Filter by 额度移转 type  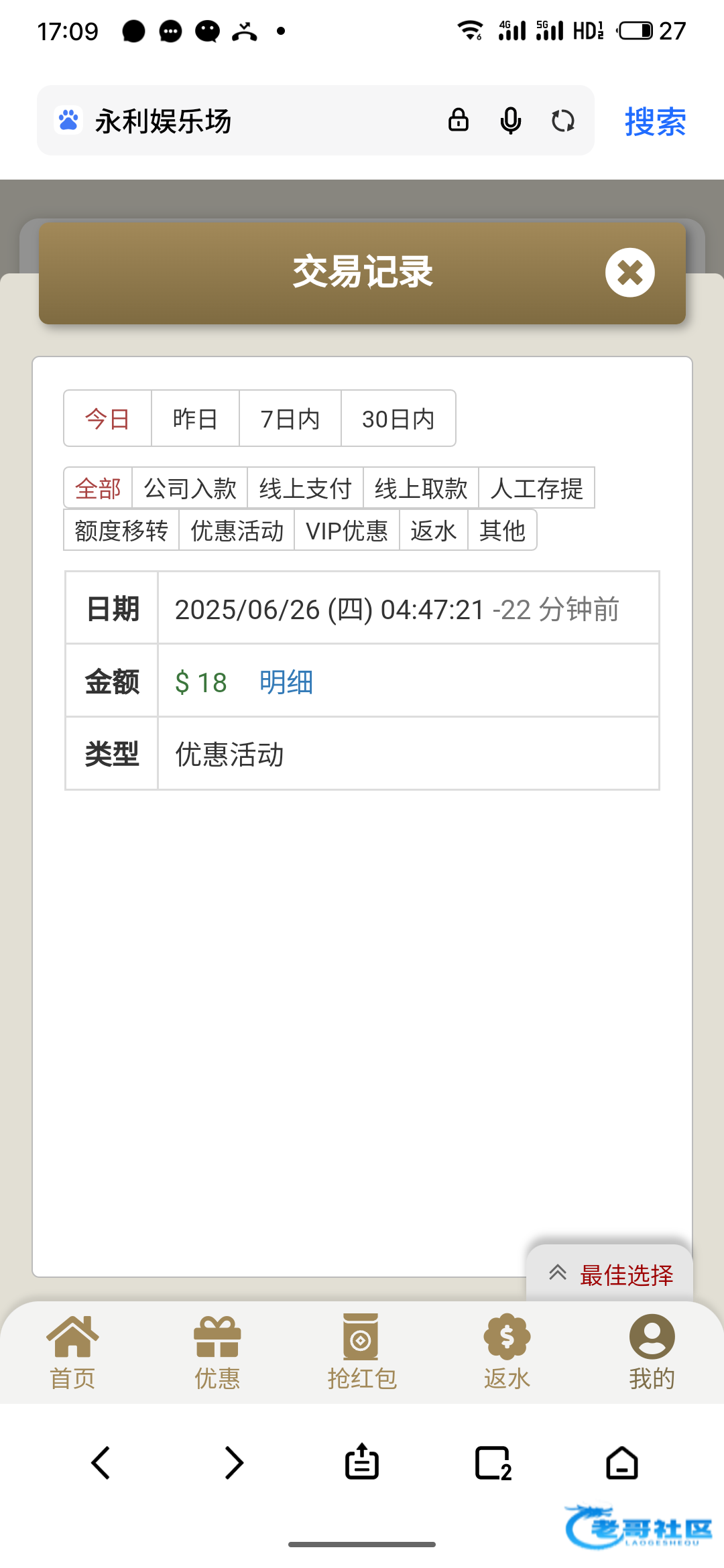tap(121, 531)
